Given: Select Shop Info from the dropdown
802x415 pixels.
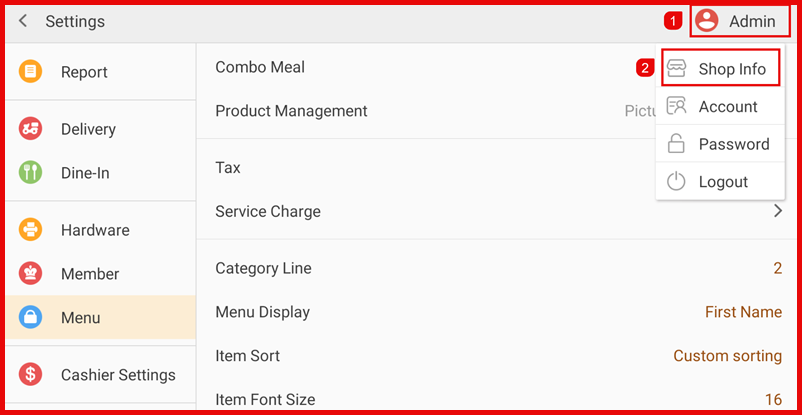Looking at the screenshot, I should click(720, 69).
